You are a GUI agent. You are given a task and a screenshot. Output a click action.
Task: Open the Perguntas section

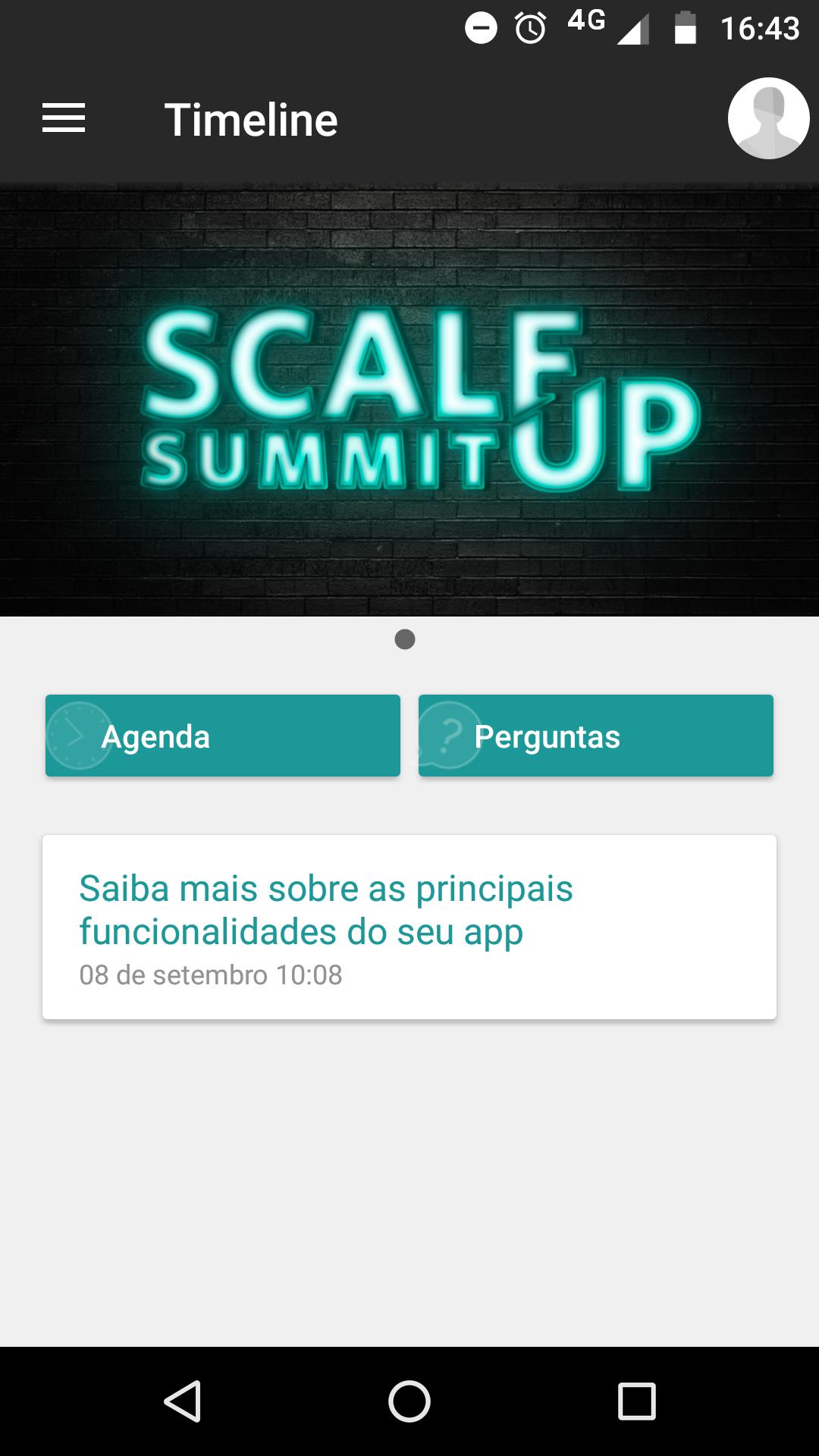pos(596,735)
